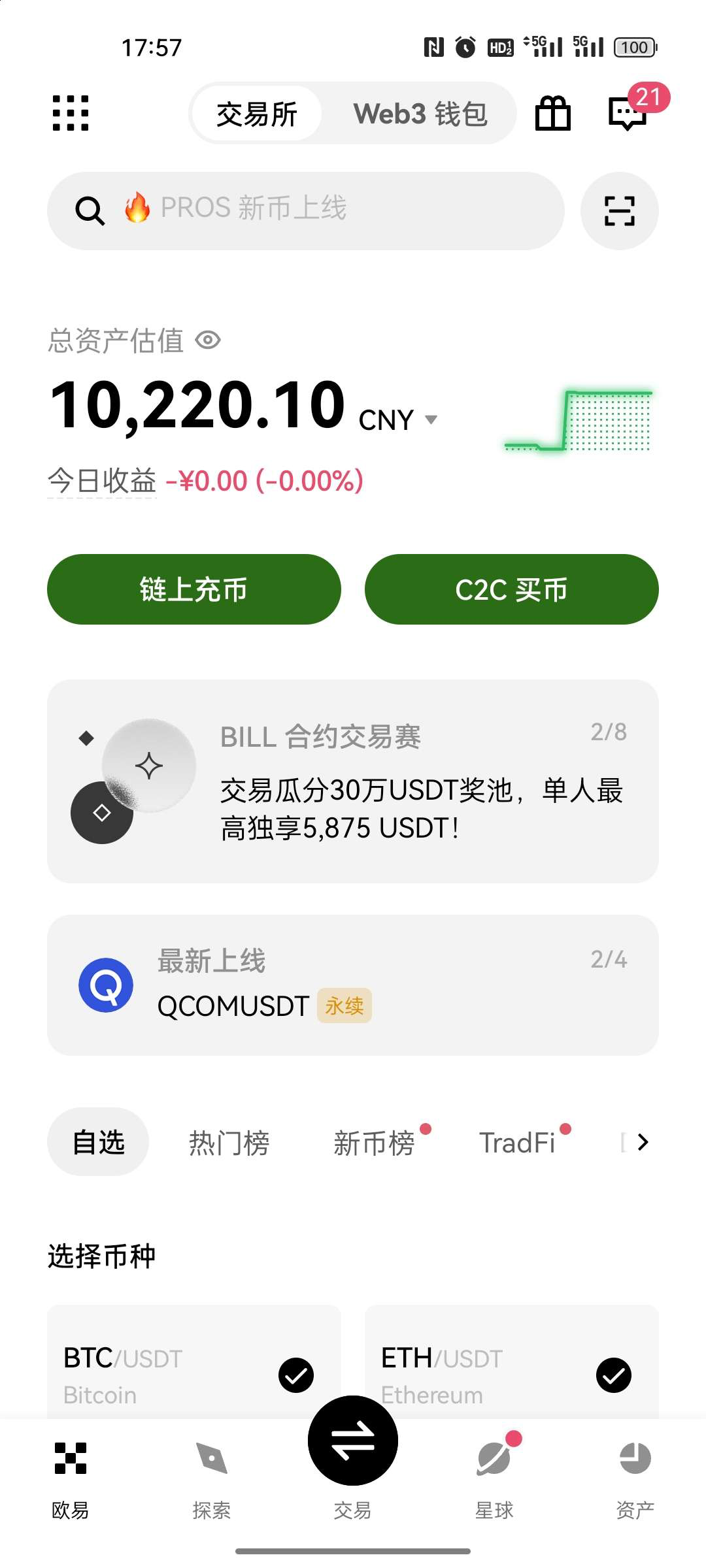Viewport: 706px width, 1568px height.
Task: Switch to Web3 钱包 tab
Action: point(420,114)
